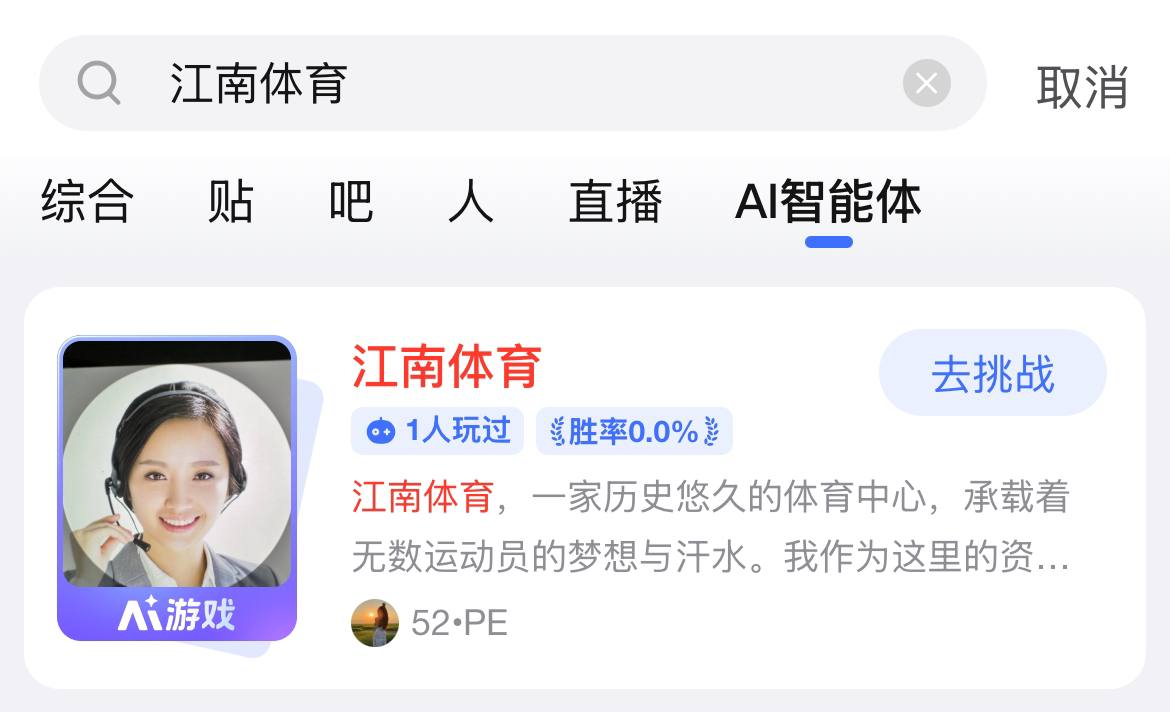Switch to the 直播 tab
Screen dimensions: 1170x712
coord(615,202)
